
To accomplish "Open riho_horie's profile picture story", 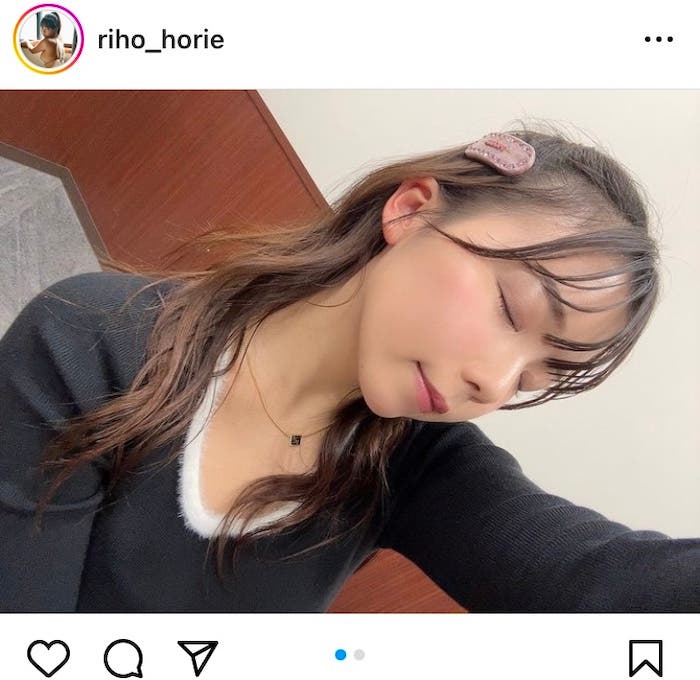I will click(x=47, y=39).
